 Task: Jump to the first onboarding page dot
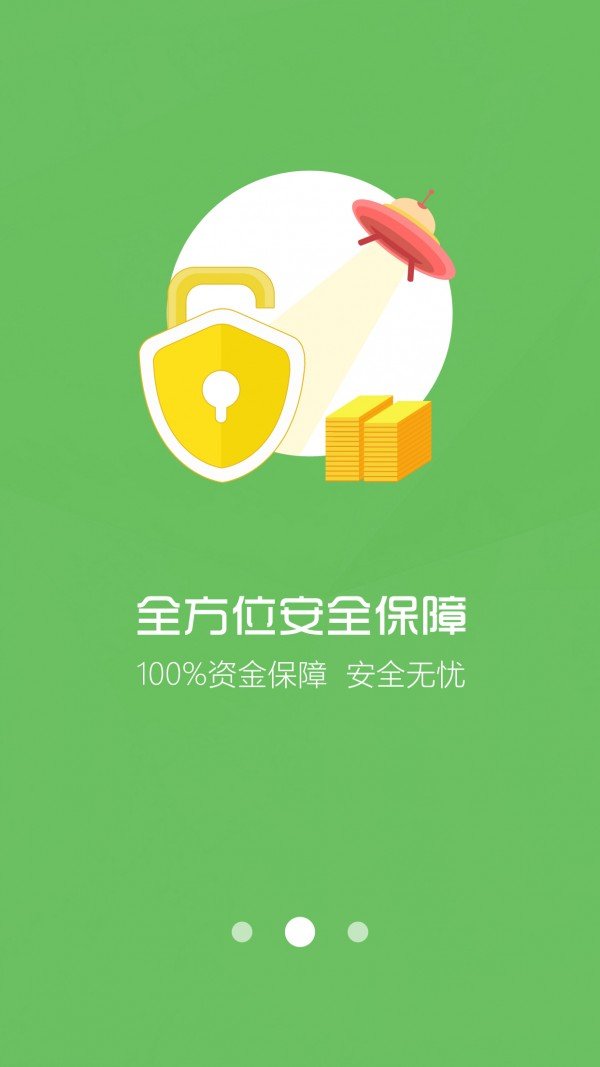tap(242, 932)
